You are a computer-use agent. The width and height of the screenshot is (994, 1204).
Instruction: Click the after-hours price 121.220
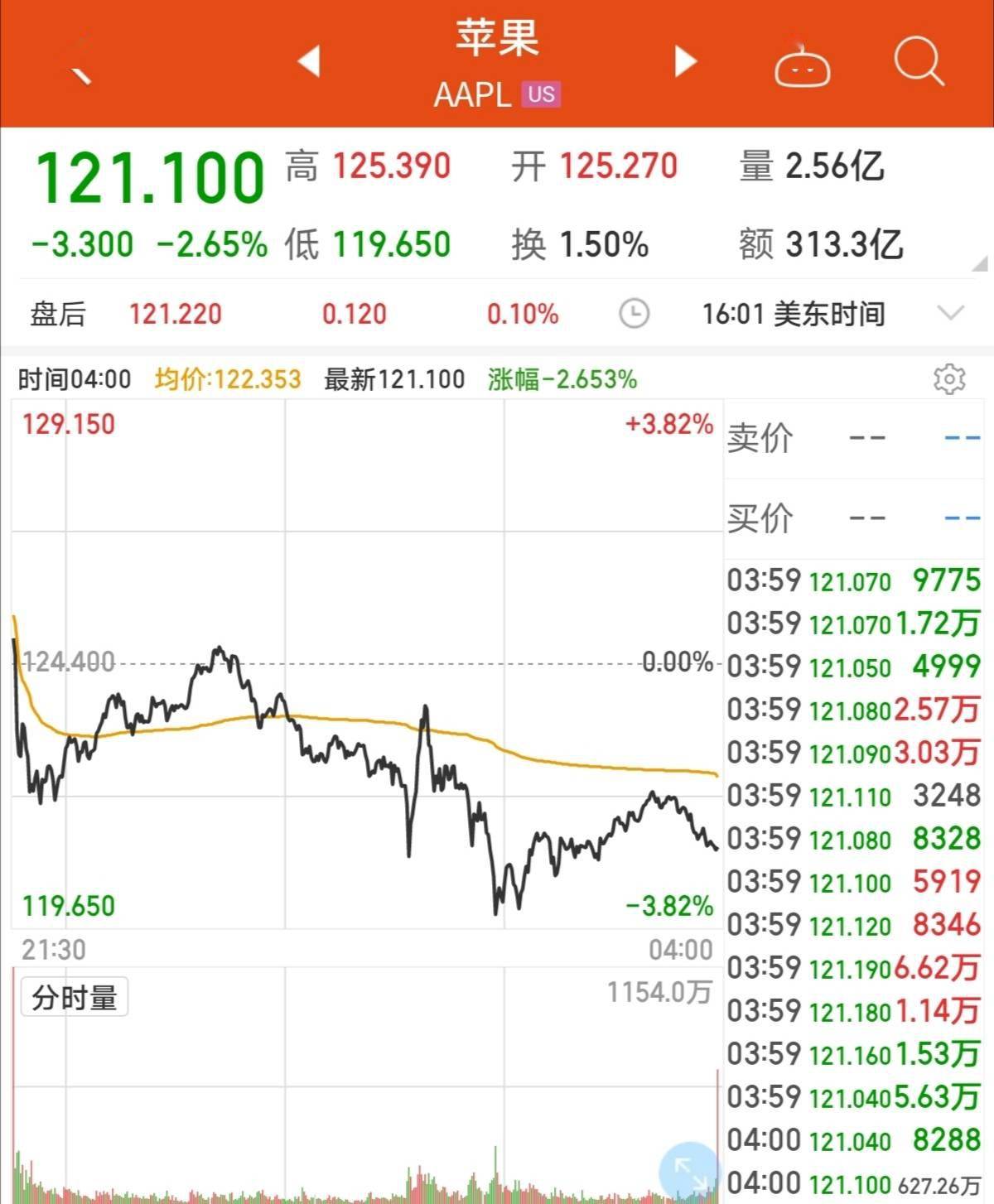[x=174, y=315]
